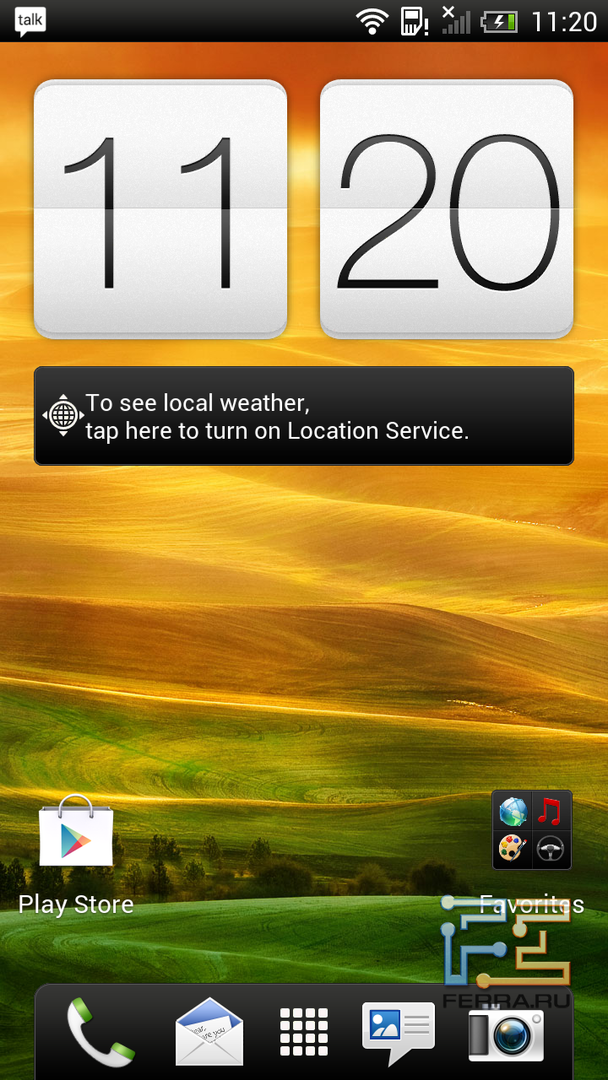
Task: Tap the clock widget
Action: tap(304, 210)
